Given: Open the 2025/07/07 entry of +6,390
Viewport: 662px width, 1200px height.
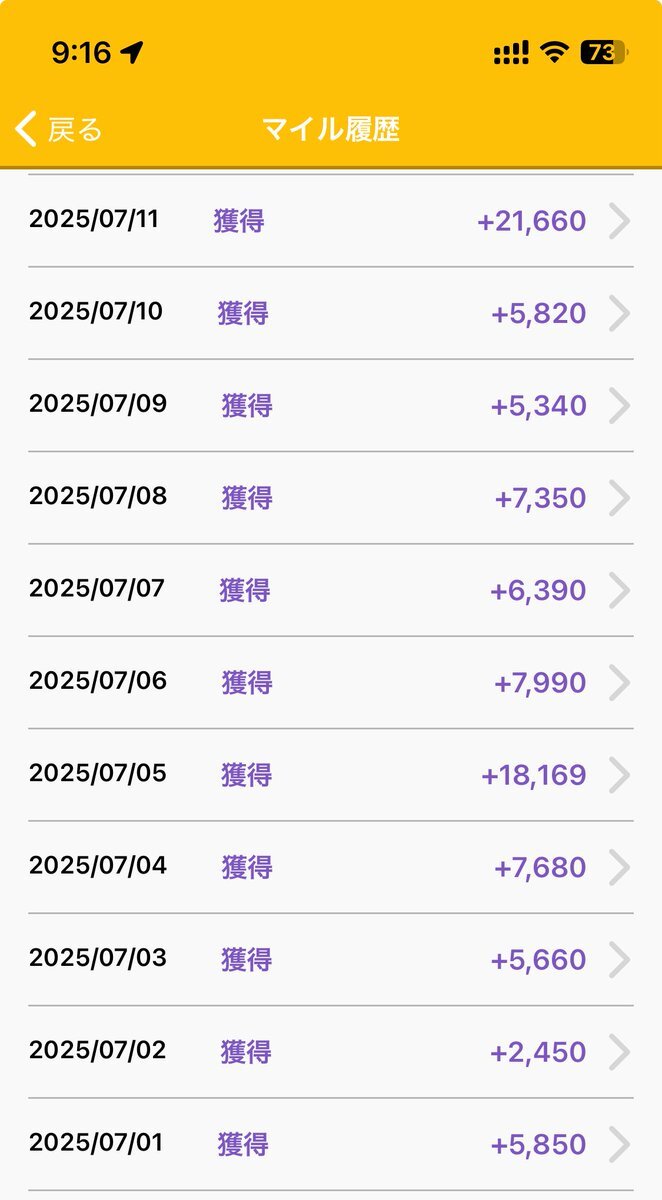Looking at the screenshot, I should click(331, 590).
